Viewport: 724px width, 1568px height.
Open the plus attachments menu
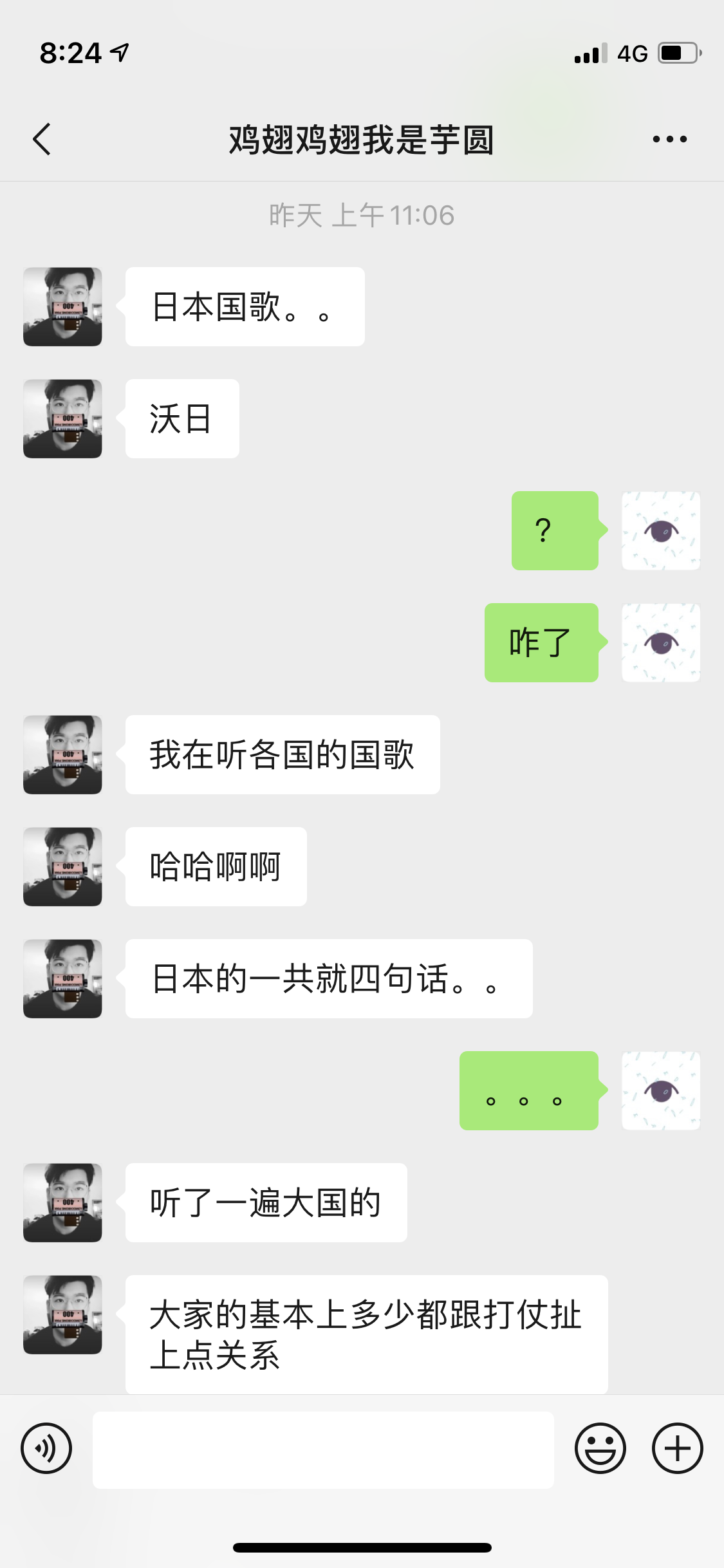pyautogui.click(x=677, y=1449)
